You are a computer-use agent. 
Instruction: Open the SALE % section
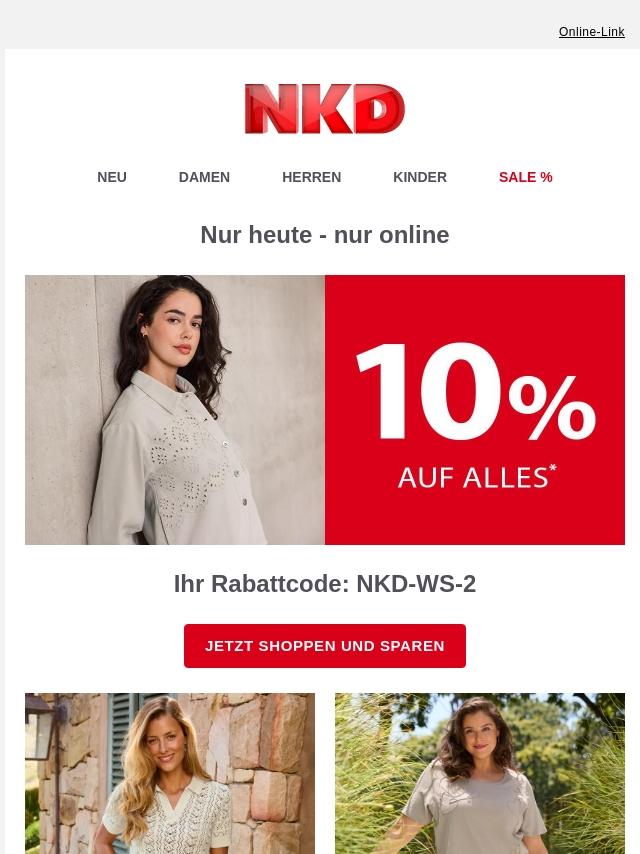525,177
